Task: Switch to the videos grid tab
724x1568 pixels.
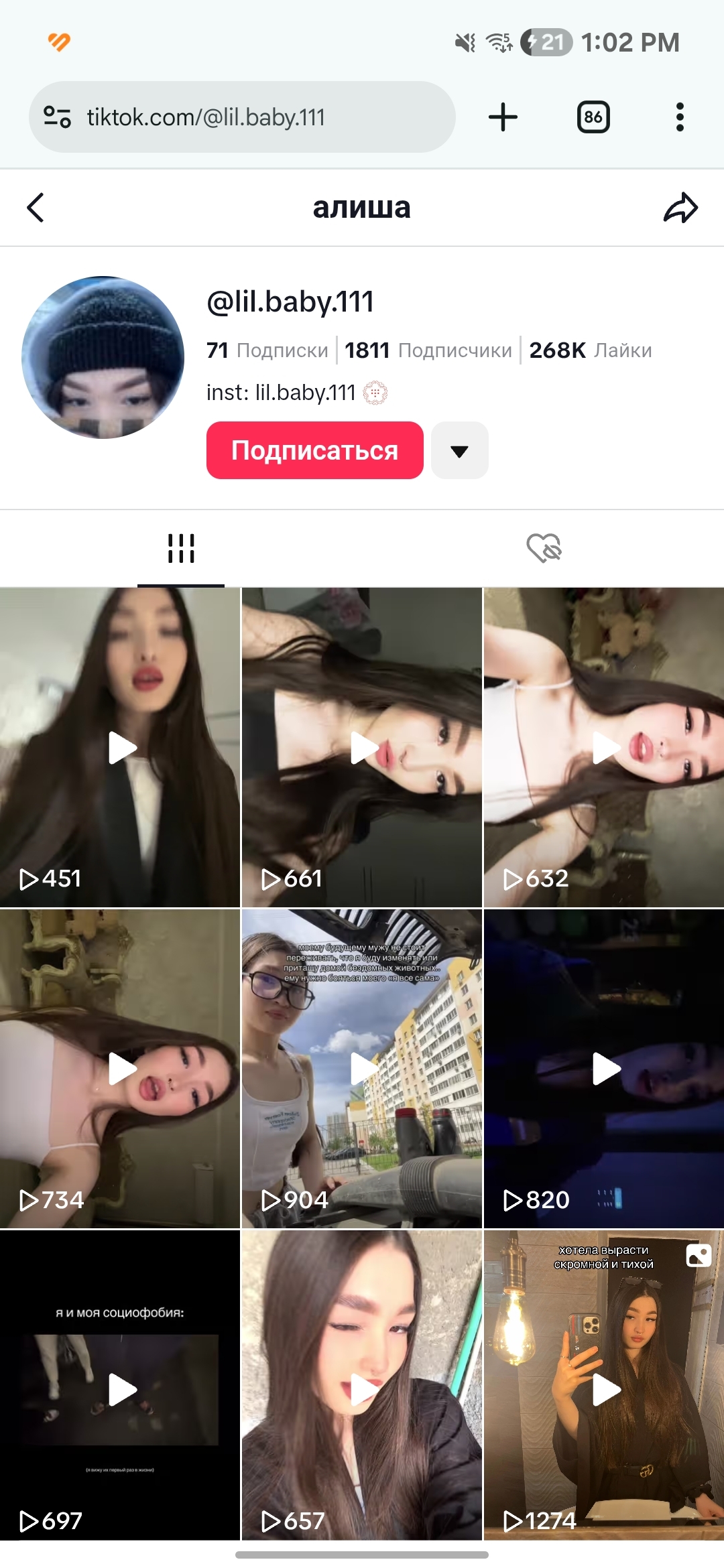Action: [181, 549]
